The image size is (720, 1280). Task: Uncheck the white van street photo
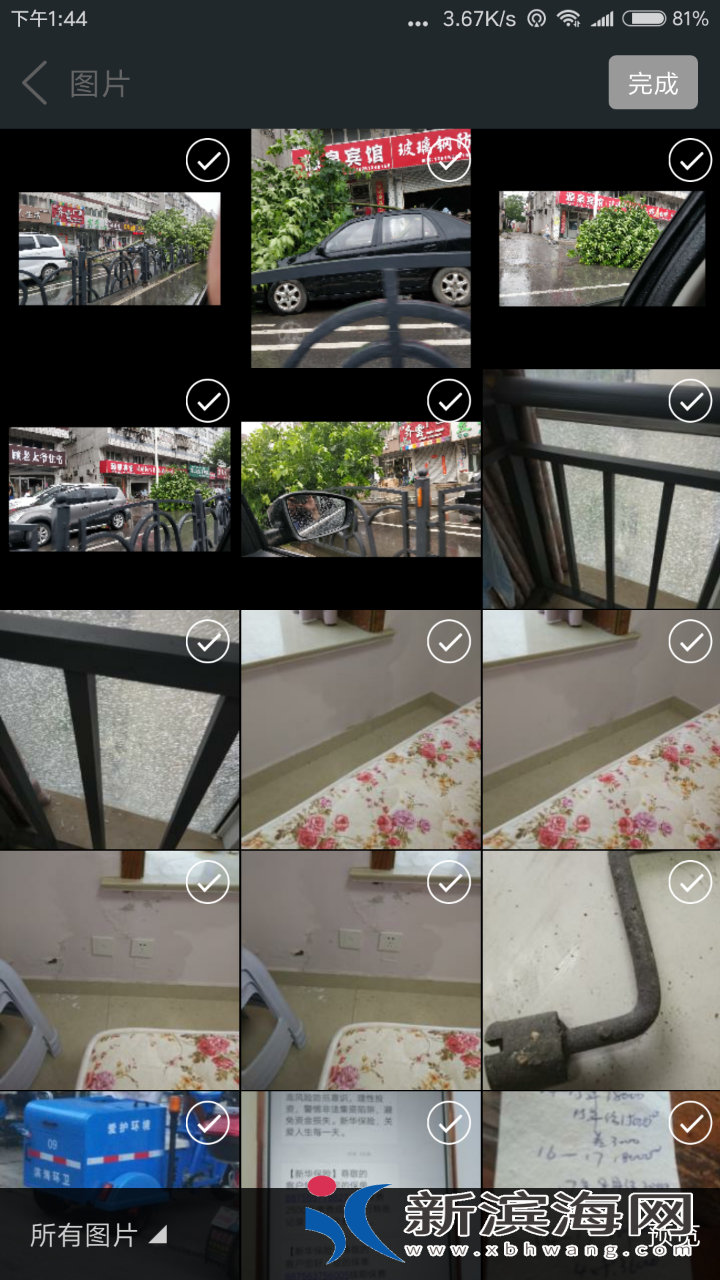(208, 160)
